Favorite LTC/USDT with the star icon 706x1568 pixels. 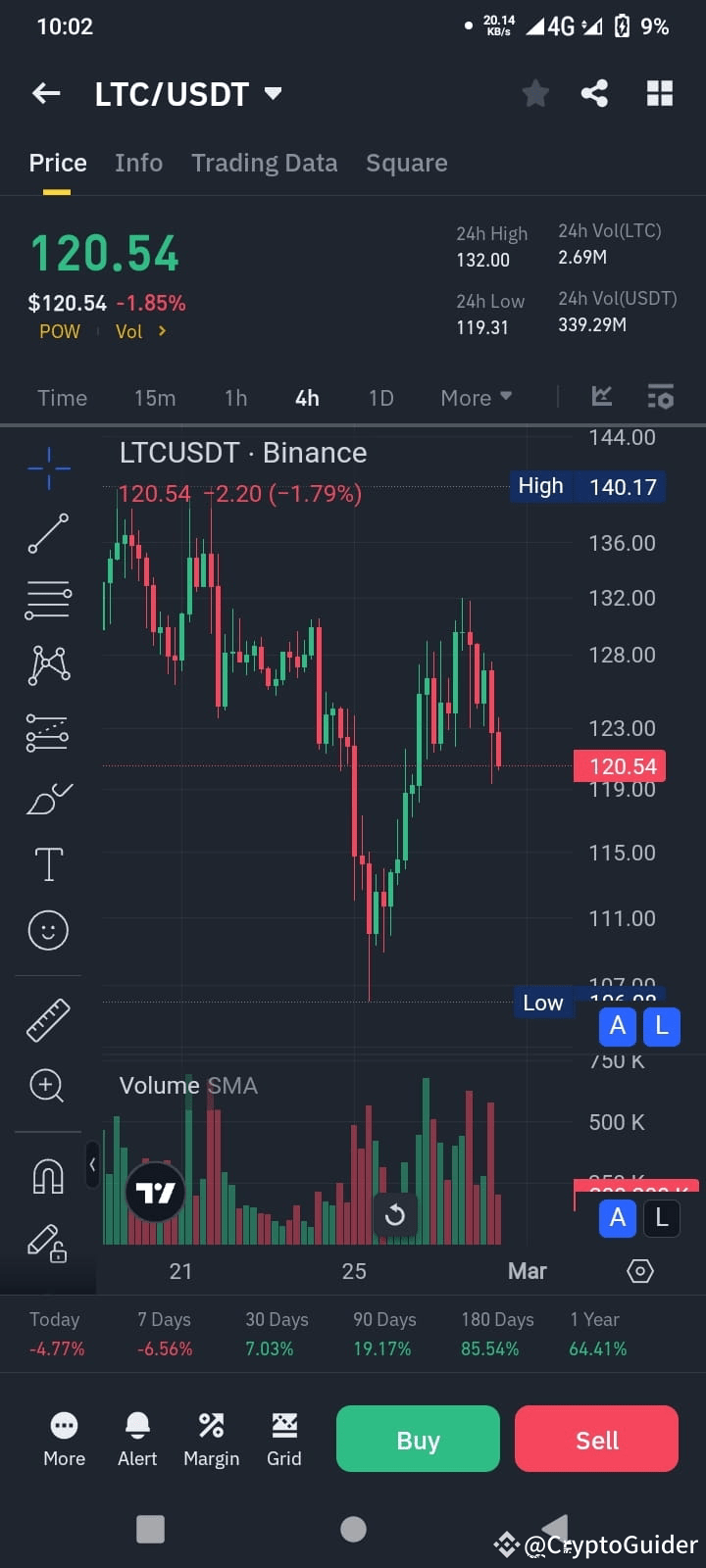pos(535,93)
